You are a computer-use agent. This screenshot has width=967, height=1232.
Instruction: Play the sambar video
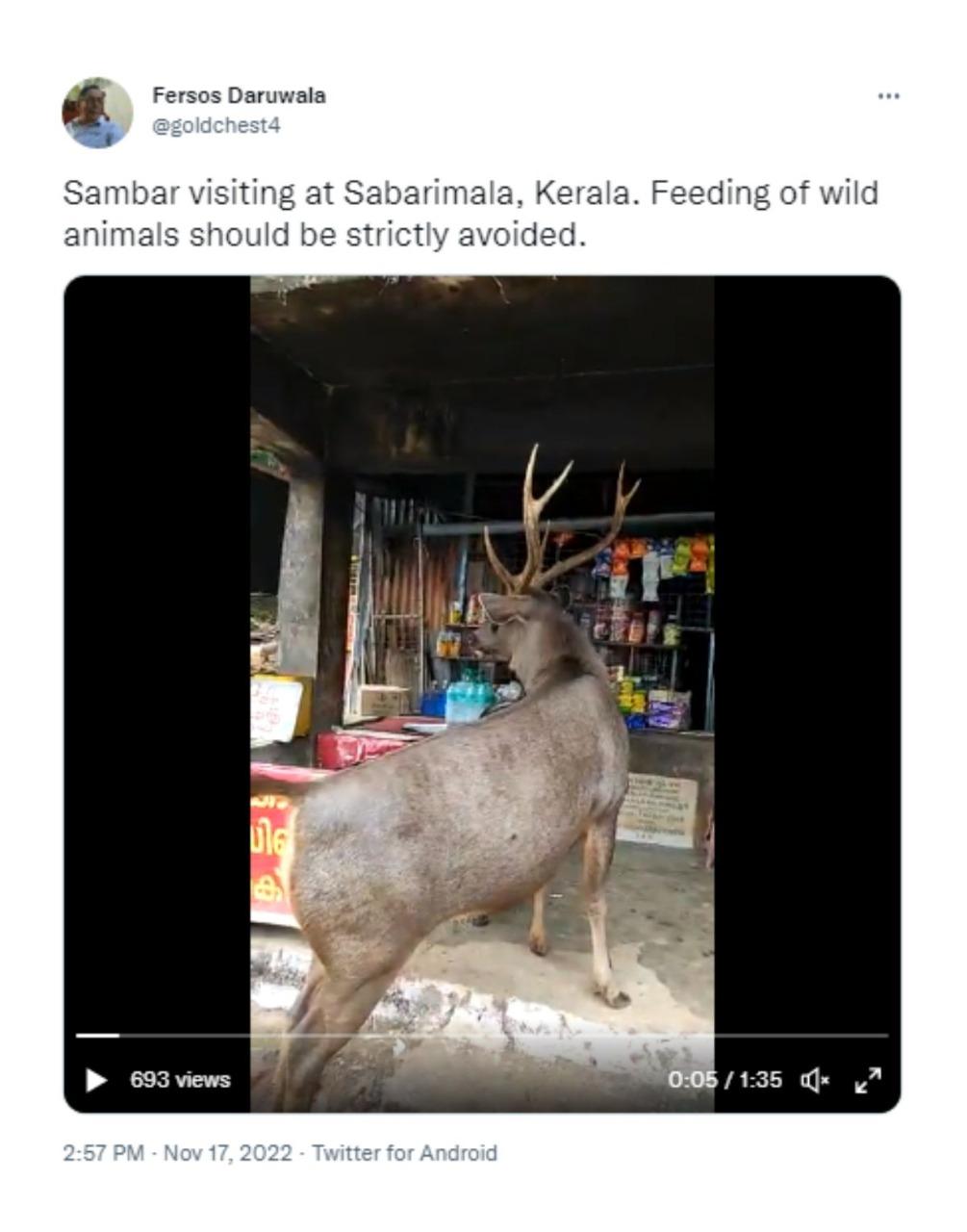click(96, 1080)
